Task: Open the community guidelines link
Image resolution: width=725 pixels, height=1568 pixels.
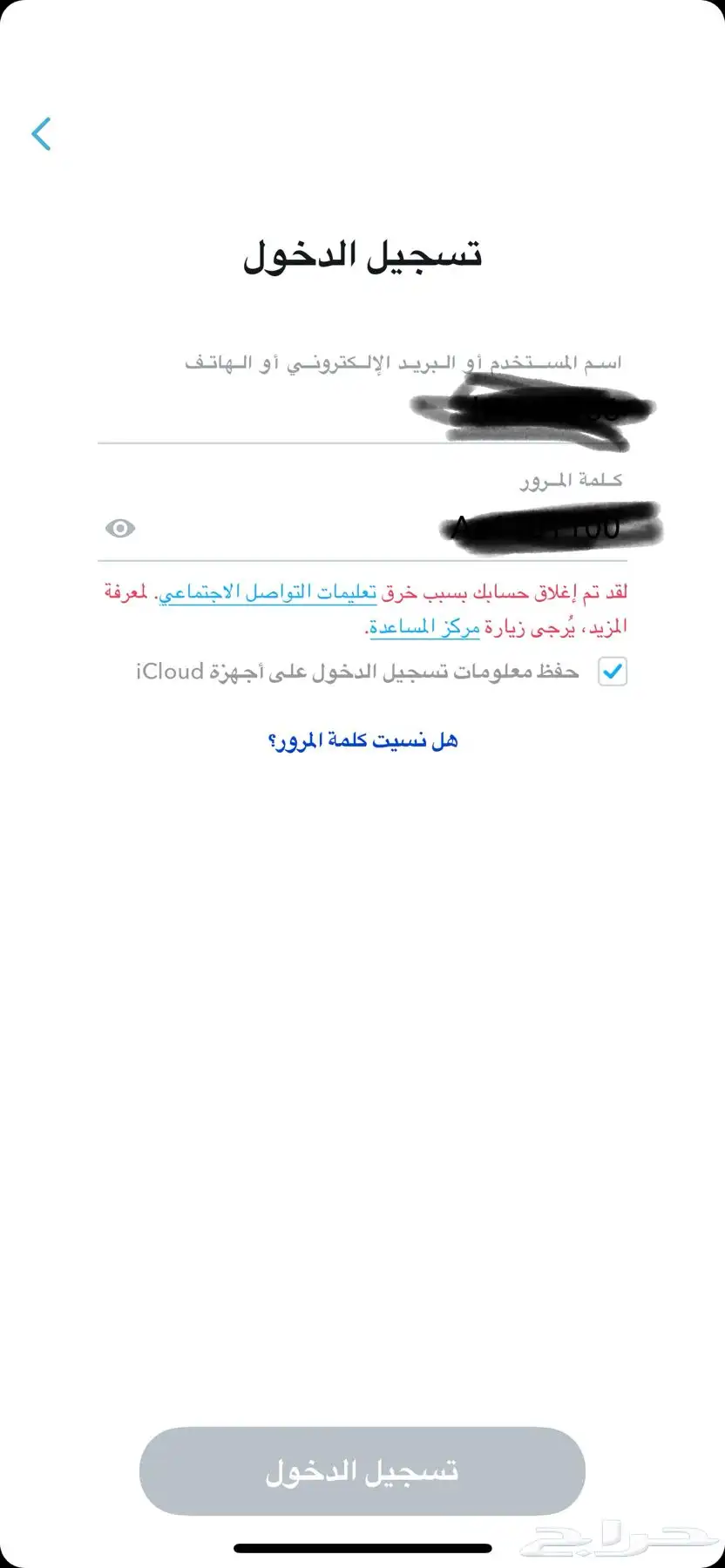Action: (268, 593)
